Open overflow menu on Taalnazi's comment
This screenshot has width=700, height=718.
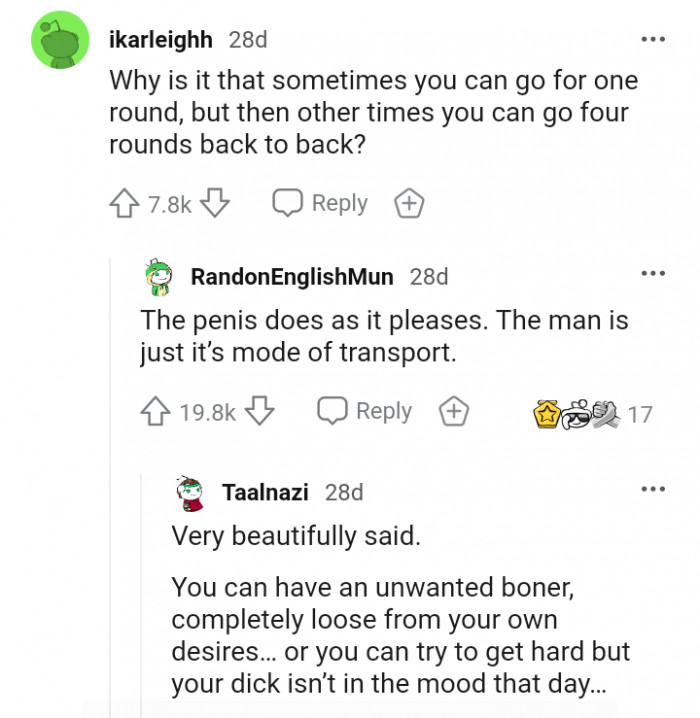click(x=652, y=489)
